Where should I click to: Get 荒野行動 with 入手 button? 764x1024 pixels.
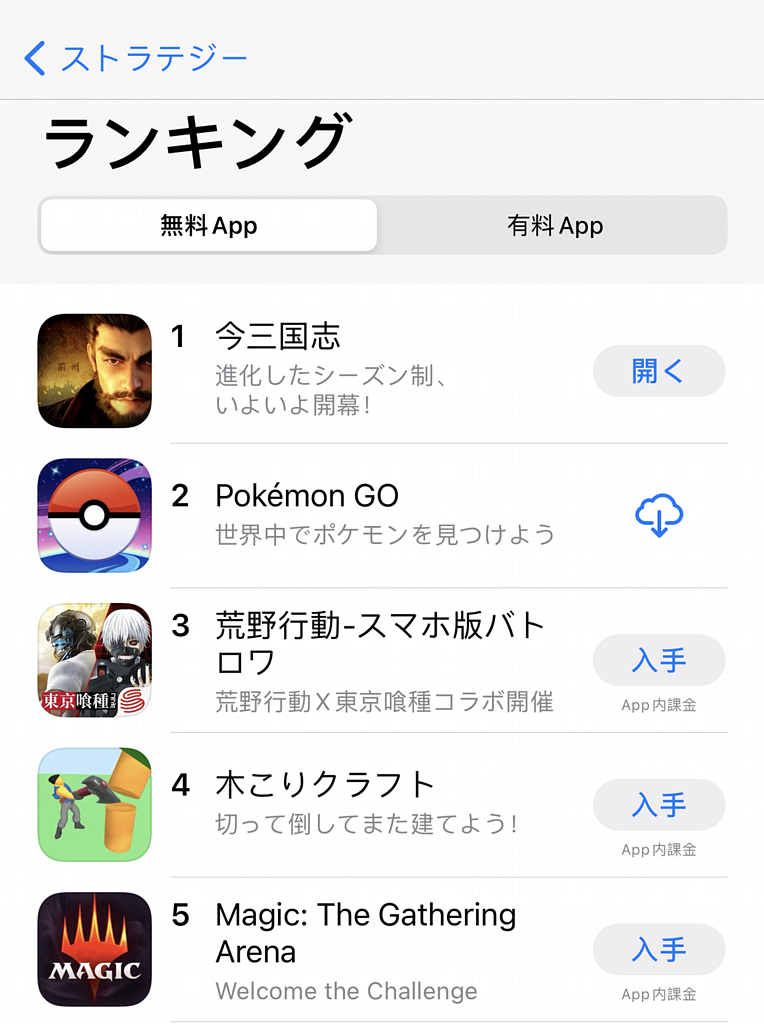coord(658,660)
